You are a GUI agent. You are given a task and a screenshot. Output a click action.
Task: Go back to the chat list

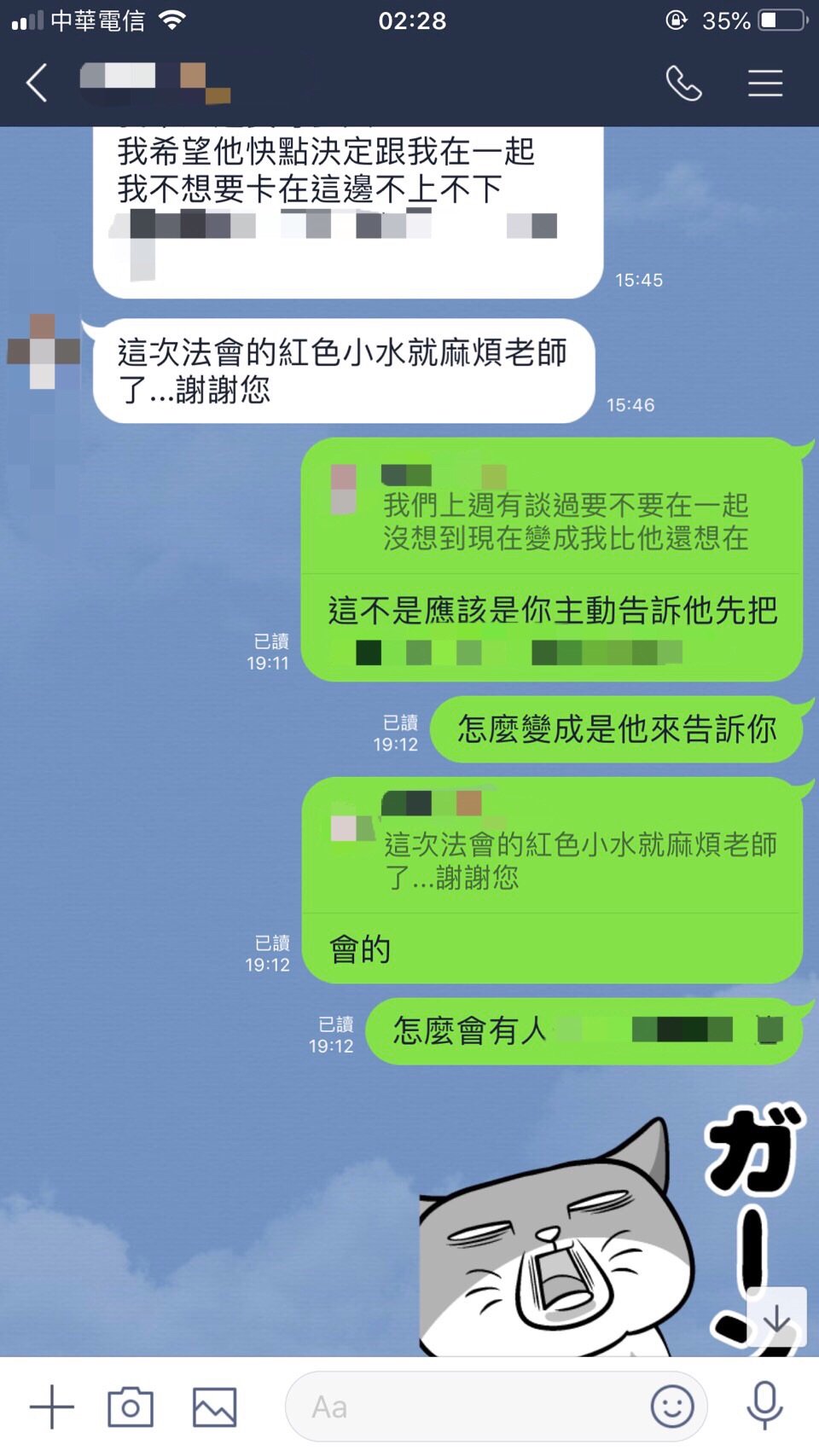(37, 84)
